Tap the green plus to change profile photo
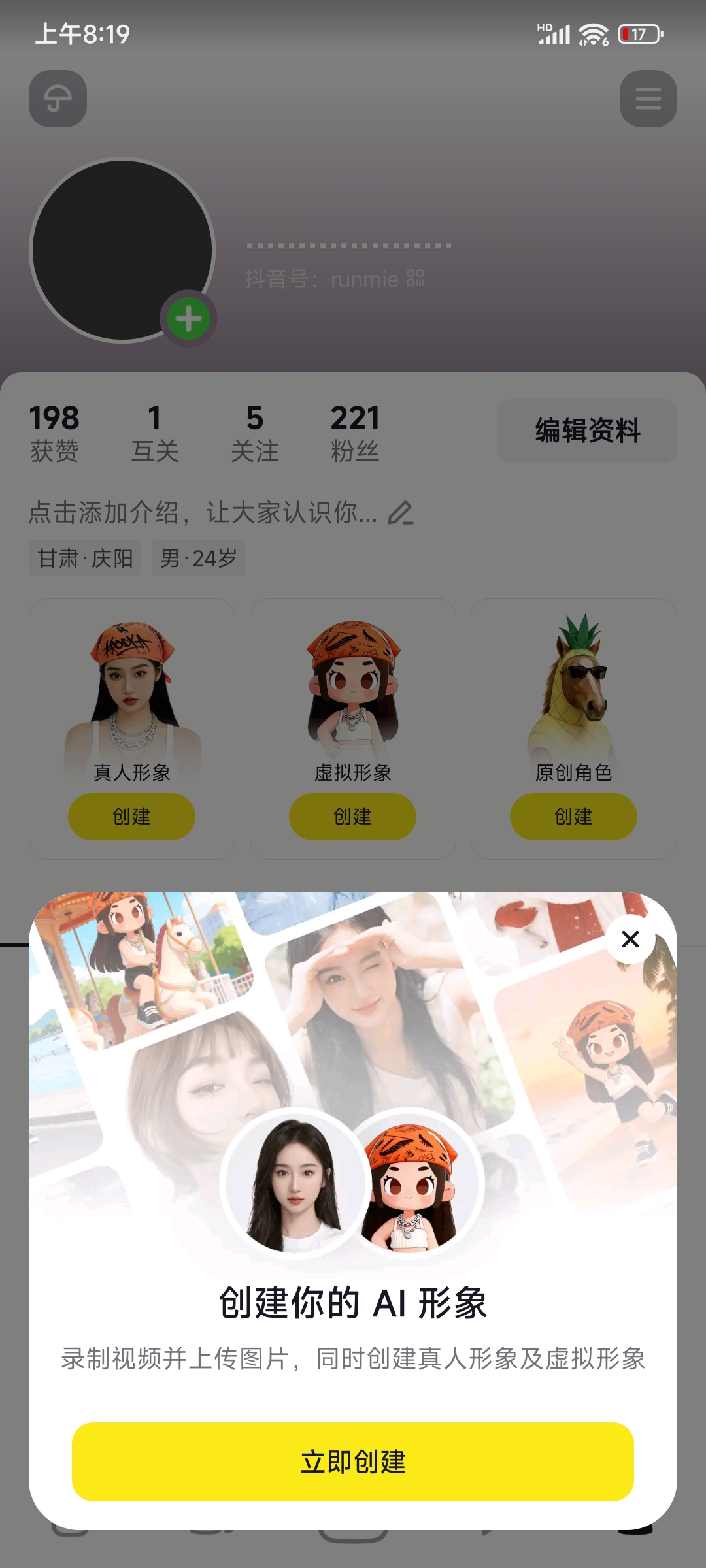The image size is (706, 1568). 188,318
